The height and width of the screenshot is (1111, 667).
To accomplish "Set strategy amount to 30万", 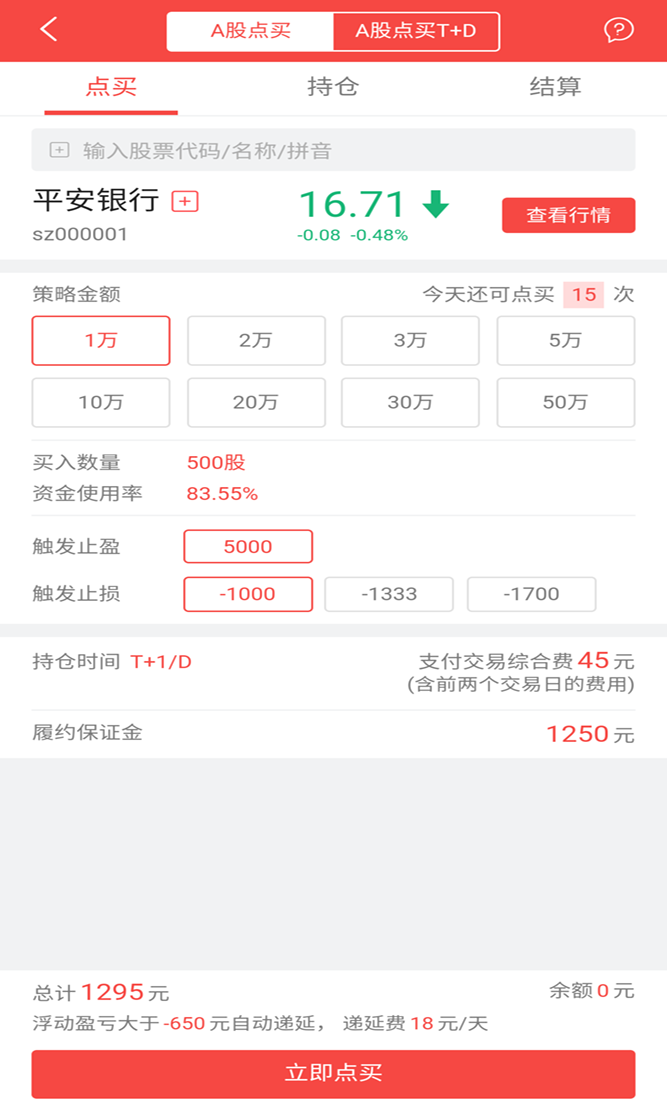I will pos(410,402).
